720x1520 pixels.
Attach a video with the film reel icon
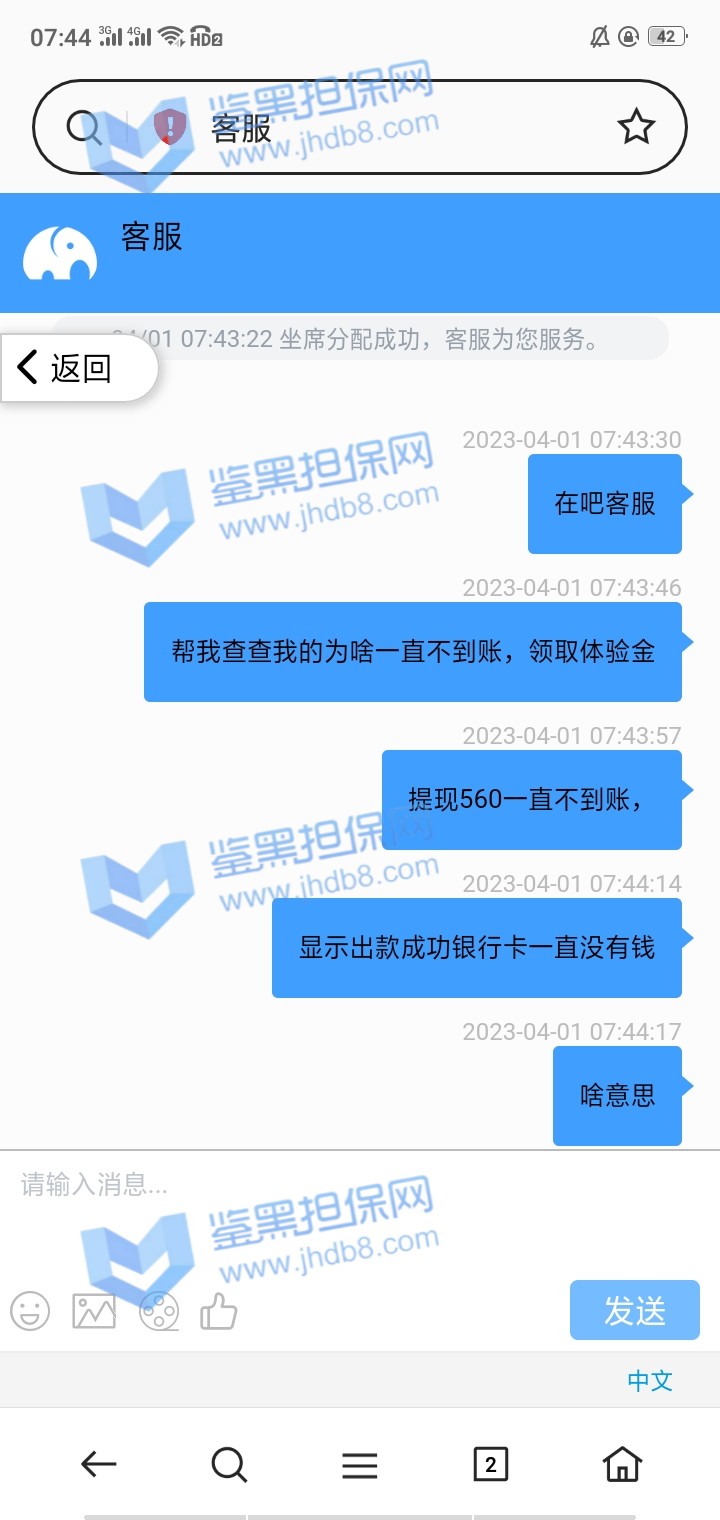(159, 1310)
